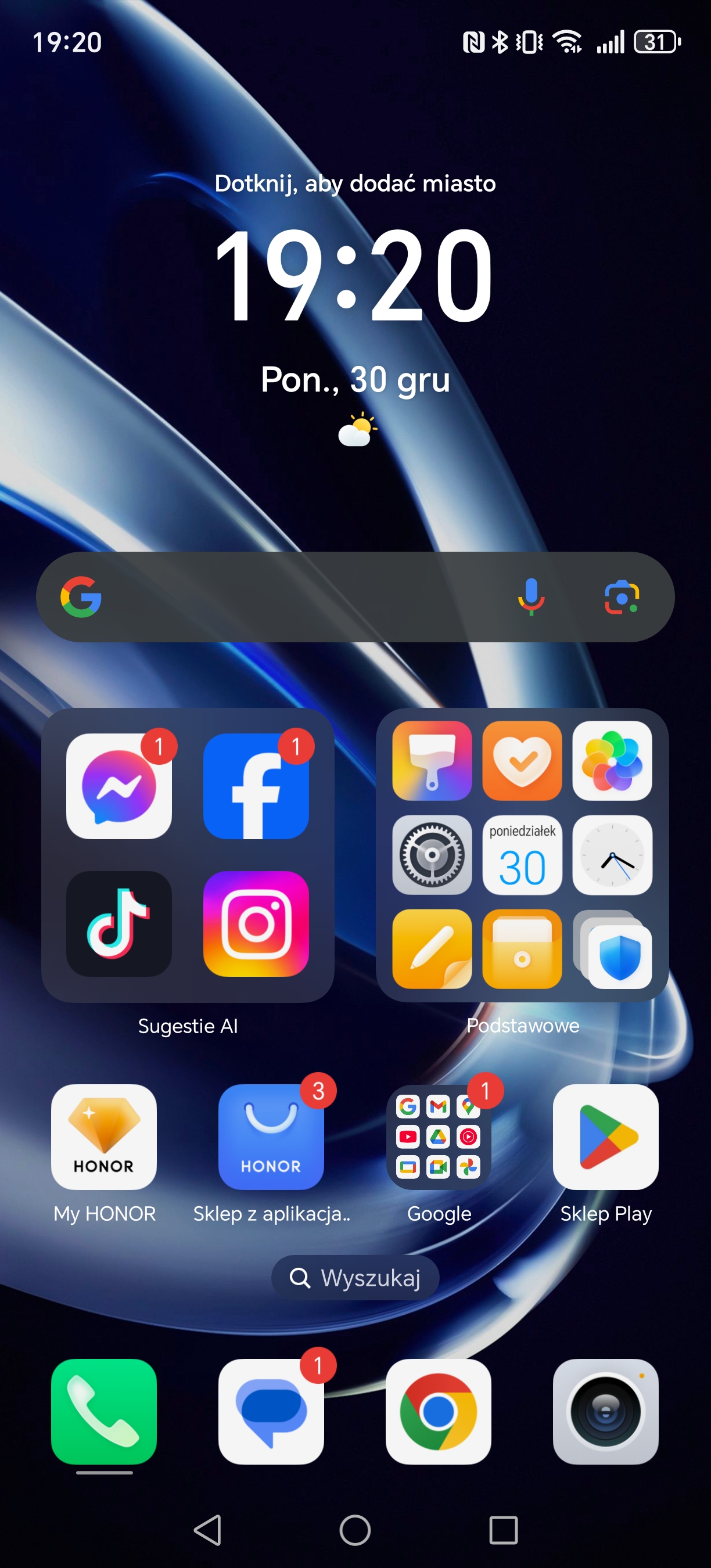Open the Camera app
The width and height of the screenshot is (711, 1568).
(x=606, y=1411)
